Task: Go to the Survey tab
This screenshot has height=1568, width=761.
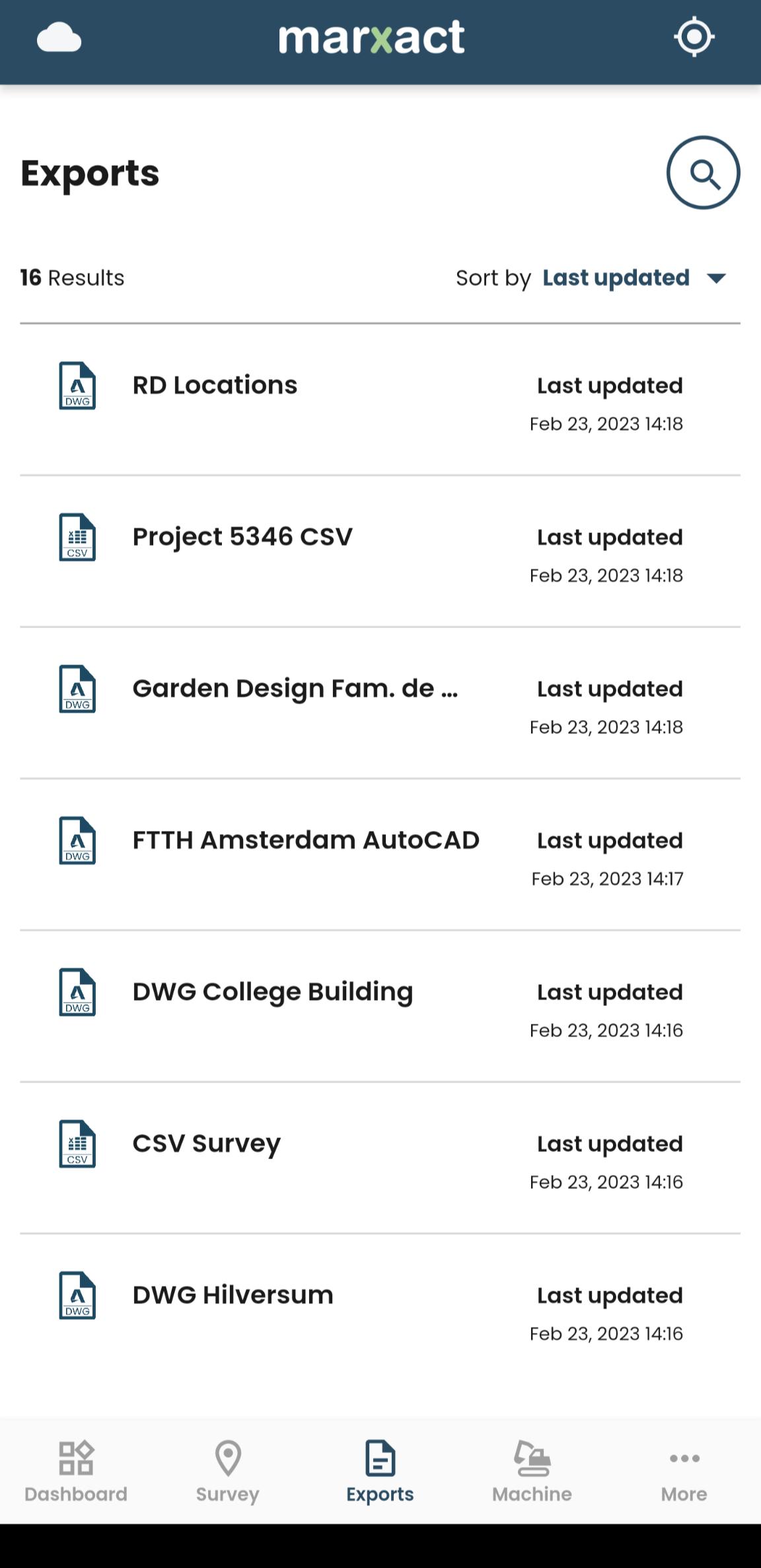Action: coord(228,1472)
